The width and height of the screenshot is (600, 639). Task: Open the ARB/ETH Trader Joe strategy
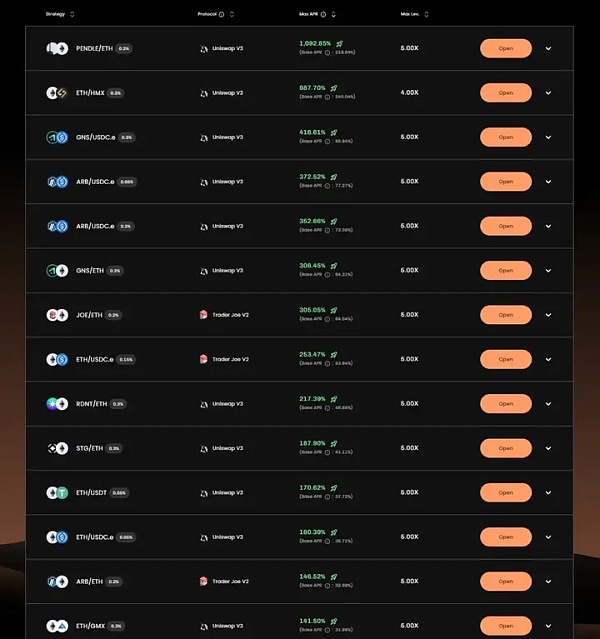(505, 581)
